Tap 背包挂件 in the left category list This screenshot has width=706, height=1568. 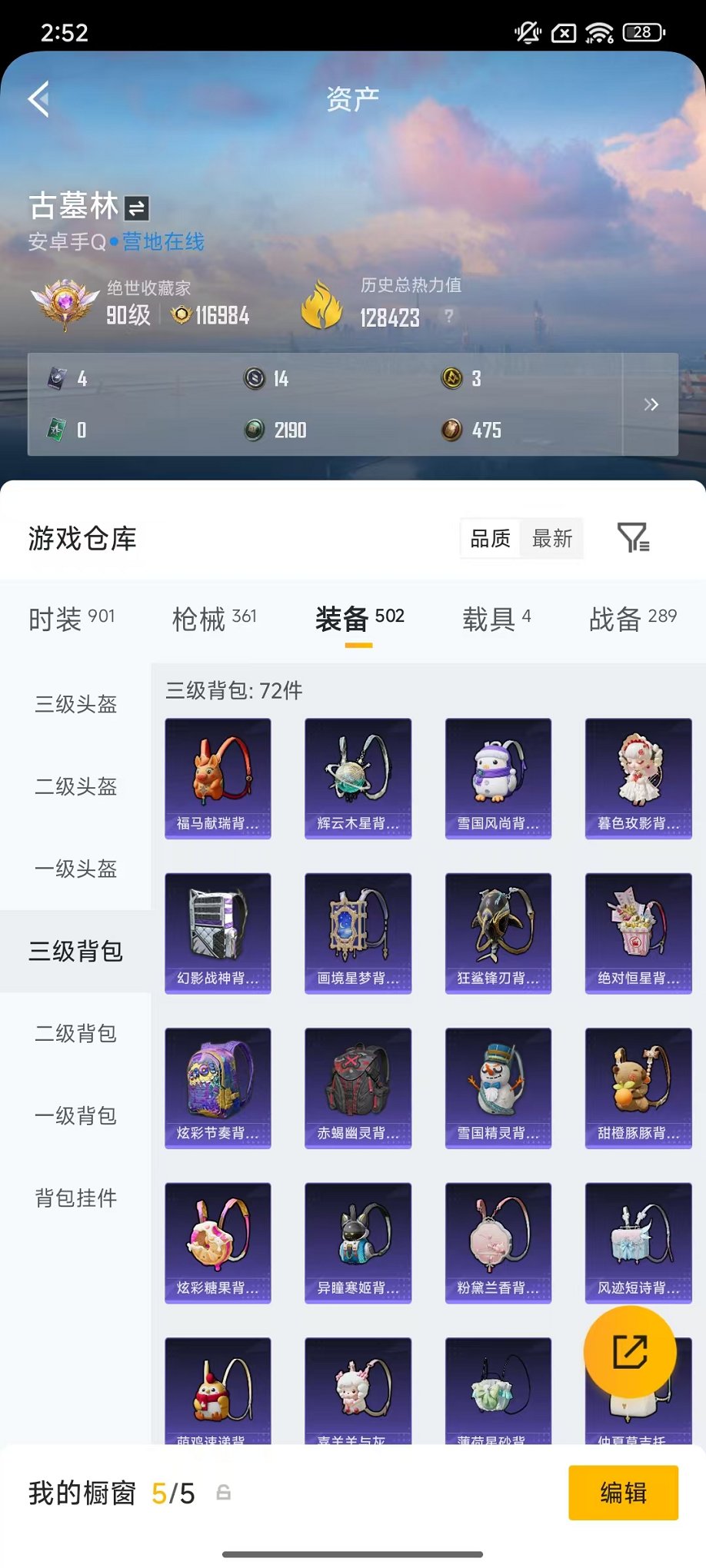point(75,1198)
